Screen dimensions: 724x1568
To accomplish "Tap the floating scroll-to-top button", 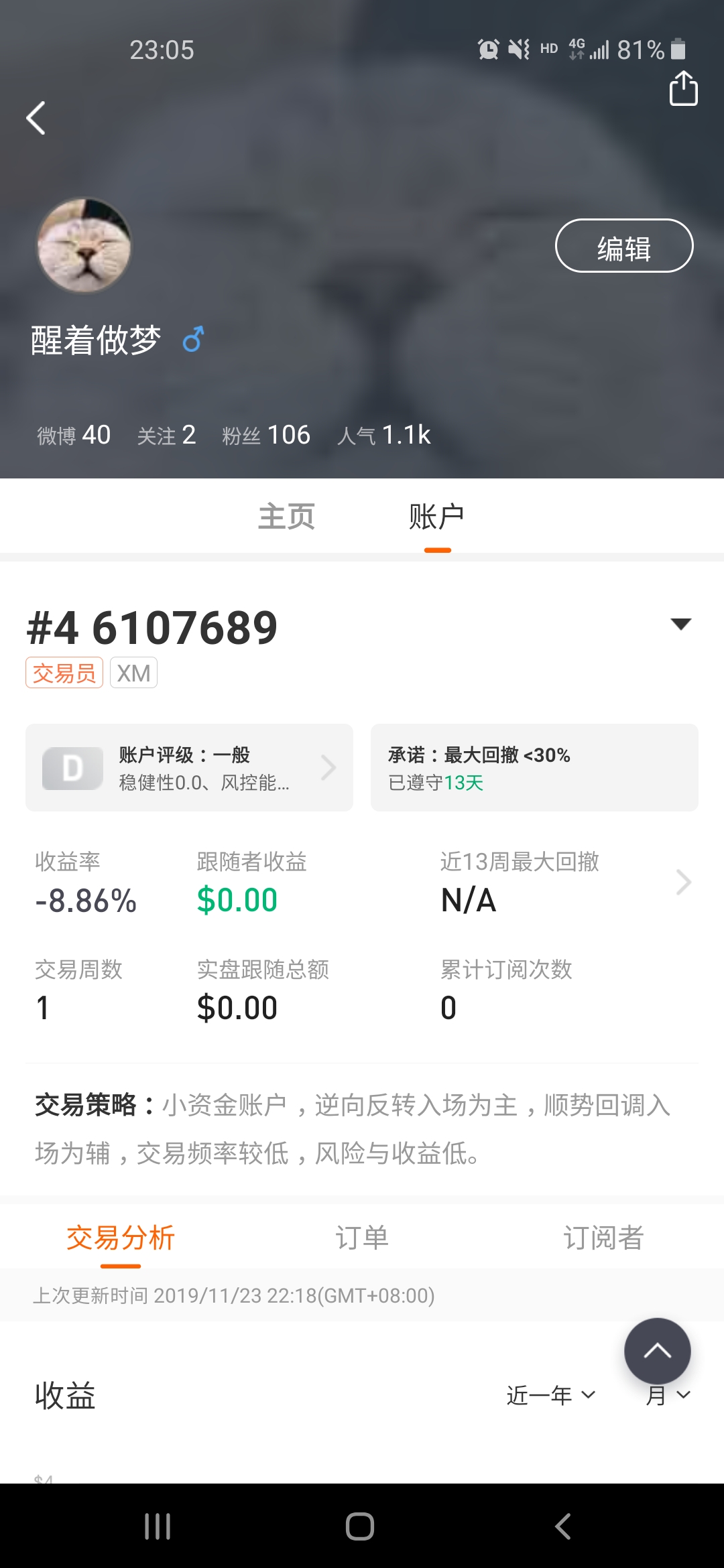I will pyautogui.click(x=657, y=1351).
